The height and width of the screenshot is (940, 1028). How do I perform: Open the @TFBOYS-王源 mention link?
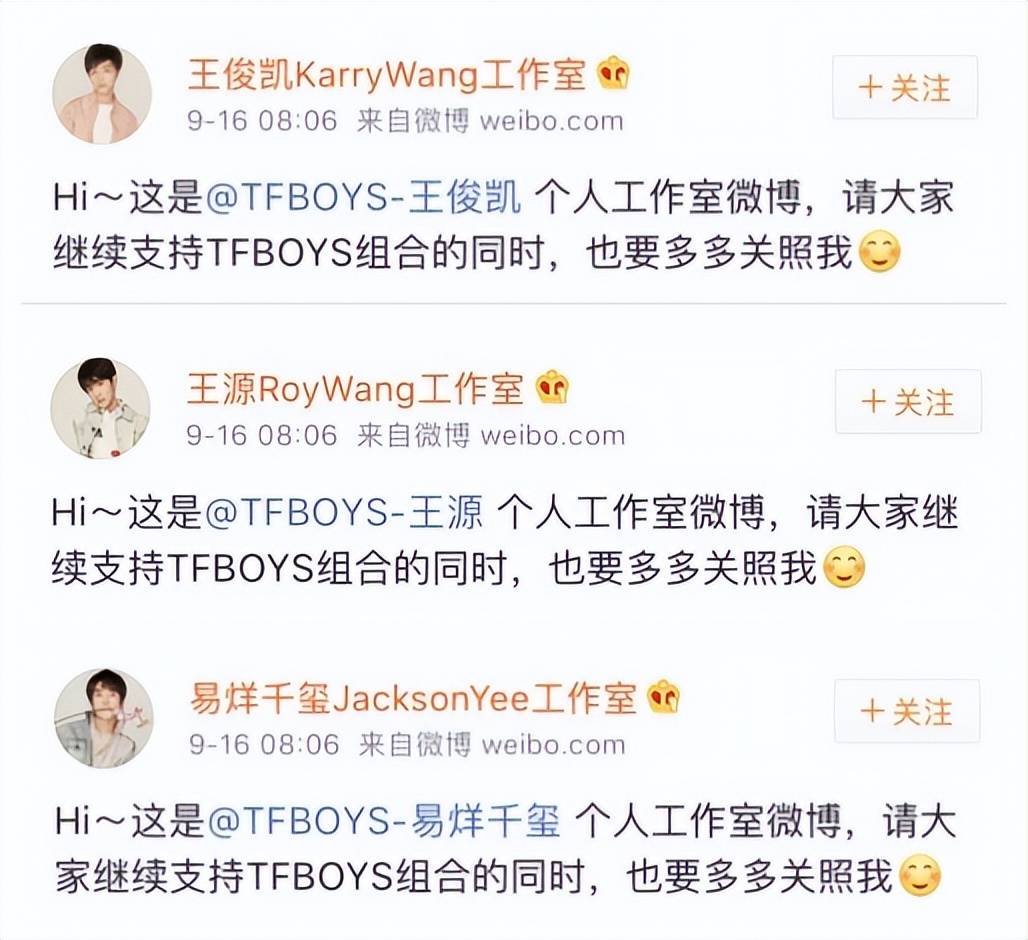[x=344, y=513]
